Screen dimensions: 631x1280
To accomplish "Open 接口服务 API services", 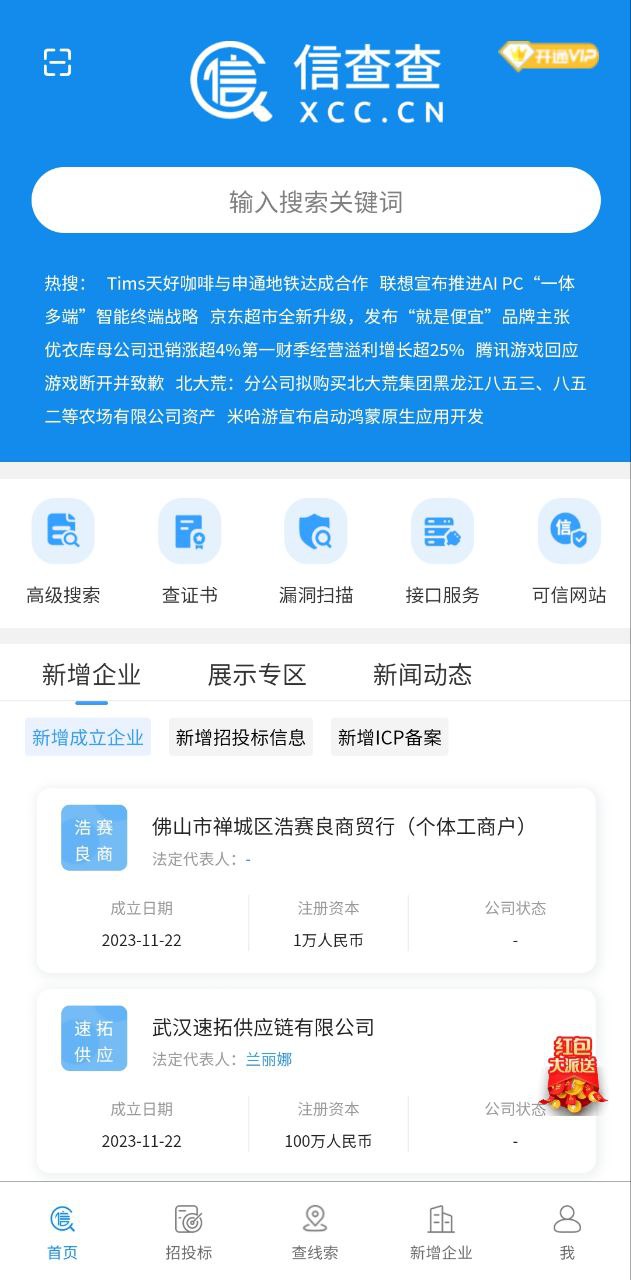I will 442,552.
